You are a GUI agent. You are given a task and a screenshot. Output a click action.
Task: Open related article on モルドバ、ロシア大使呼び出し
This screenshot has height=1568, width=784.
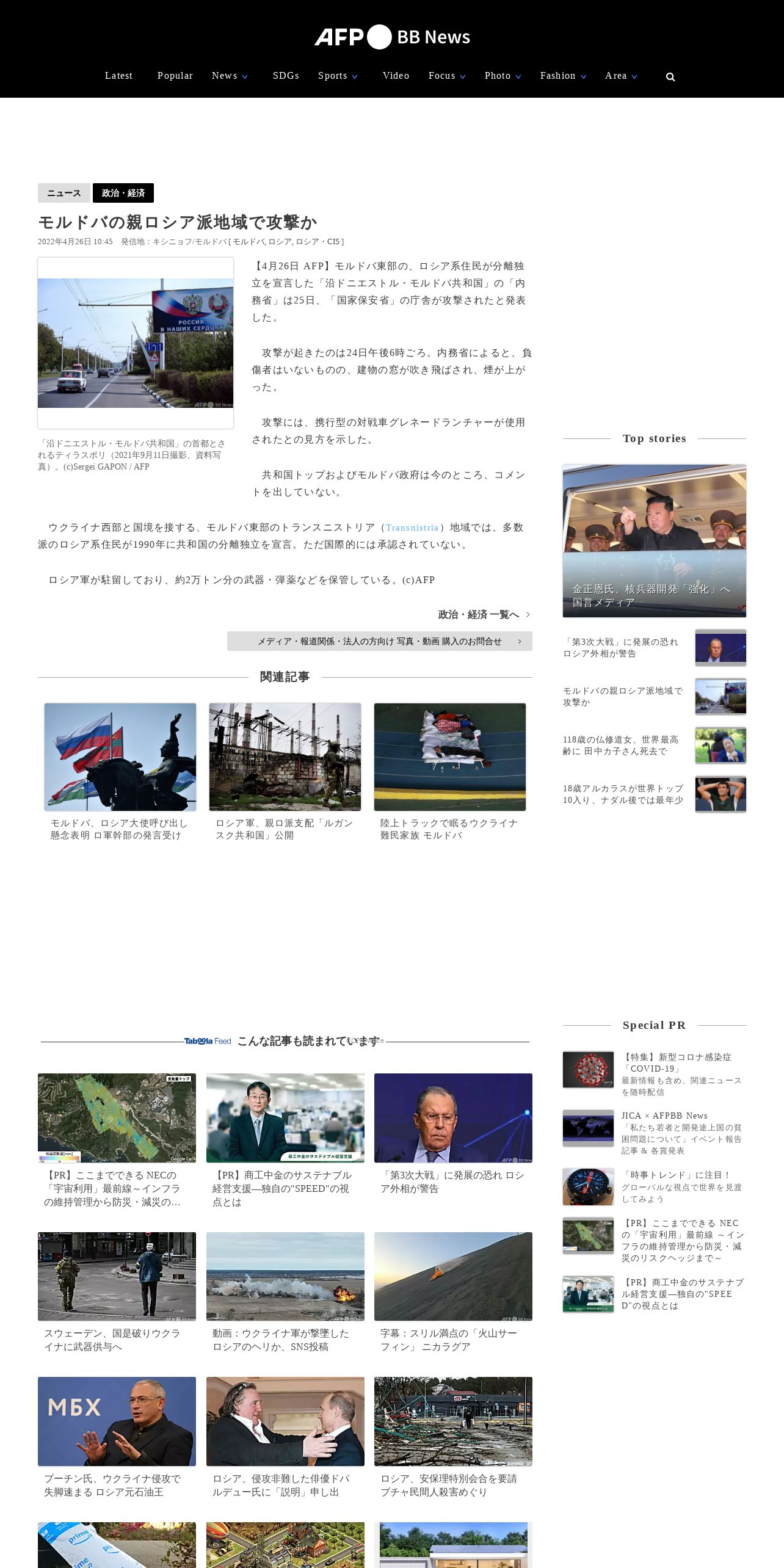click(120, 772)
